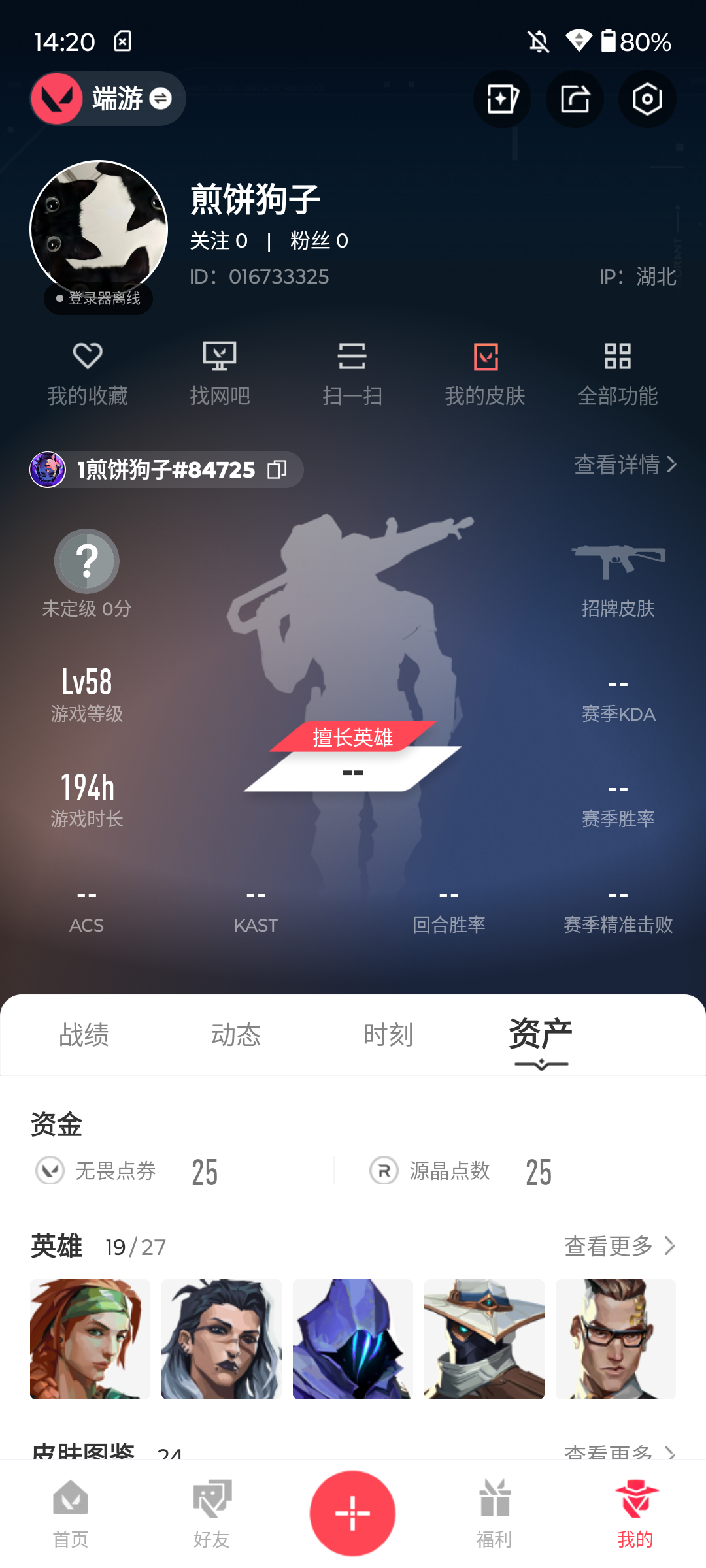Open the sparkle card edit icon
This screenshot has height=1568, width=706.
(x=502, y=99)
